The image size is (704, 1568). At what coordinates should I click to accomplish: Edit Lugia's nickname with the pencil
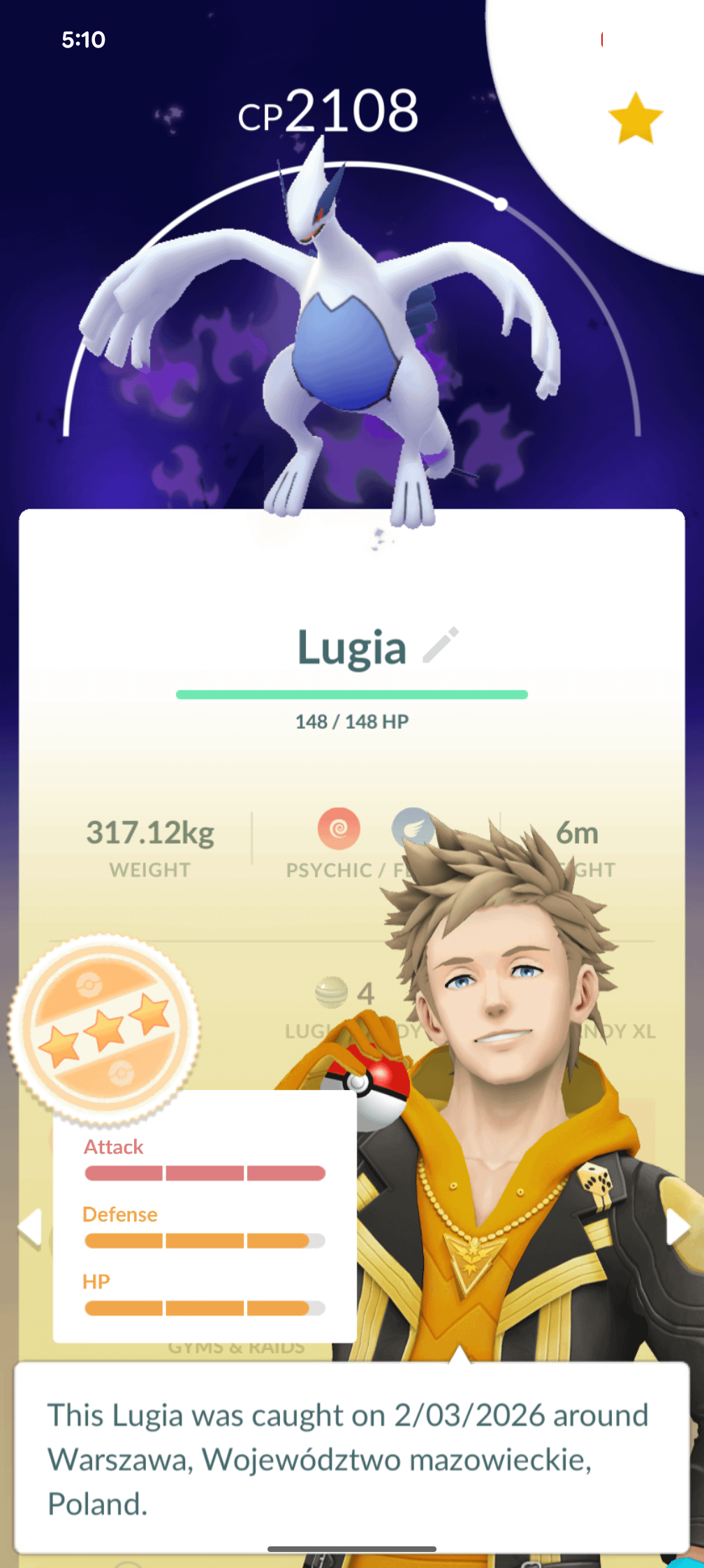441,645
